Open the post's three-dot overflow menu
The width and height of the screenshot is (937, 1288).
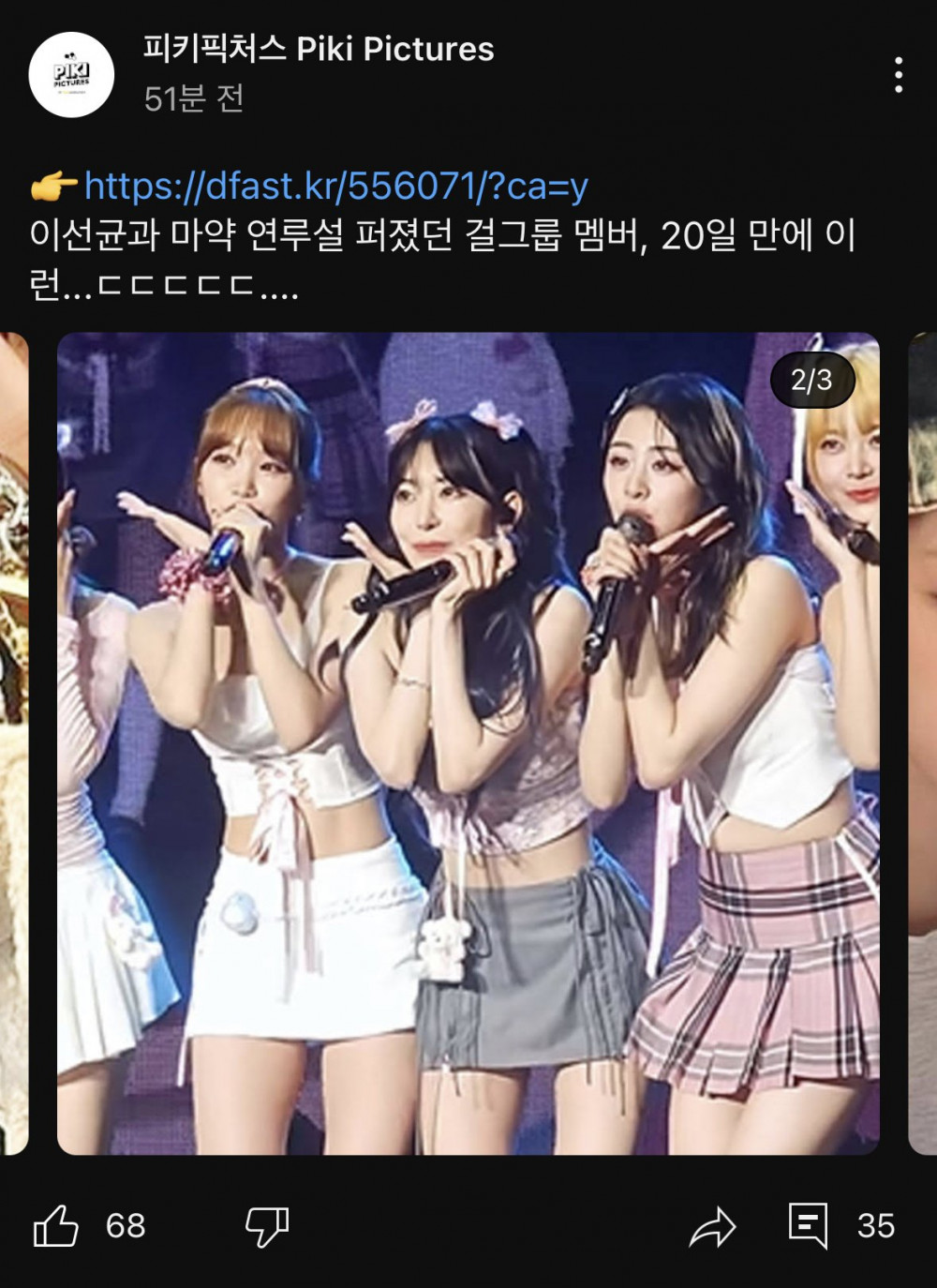(898, 74)
